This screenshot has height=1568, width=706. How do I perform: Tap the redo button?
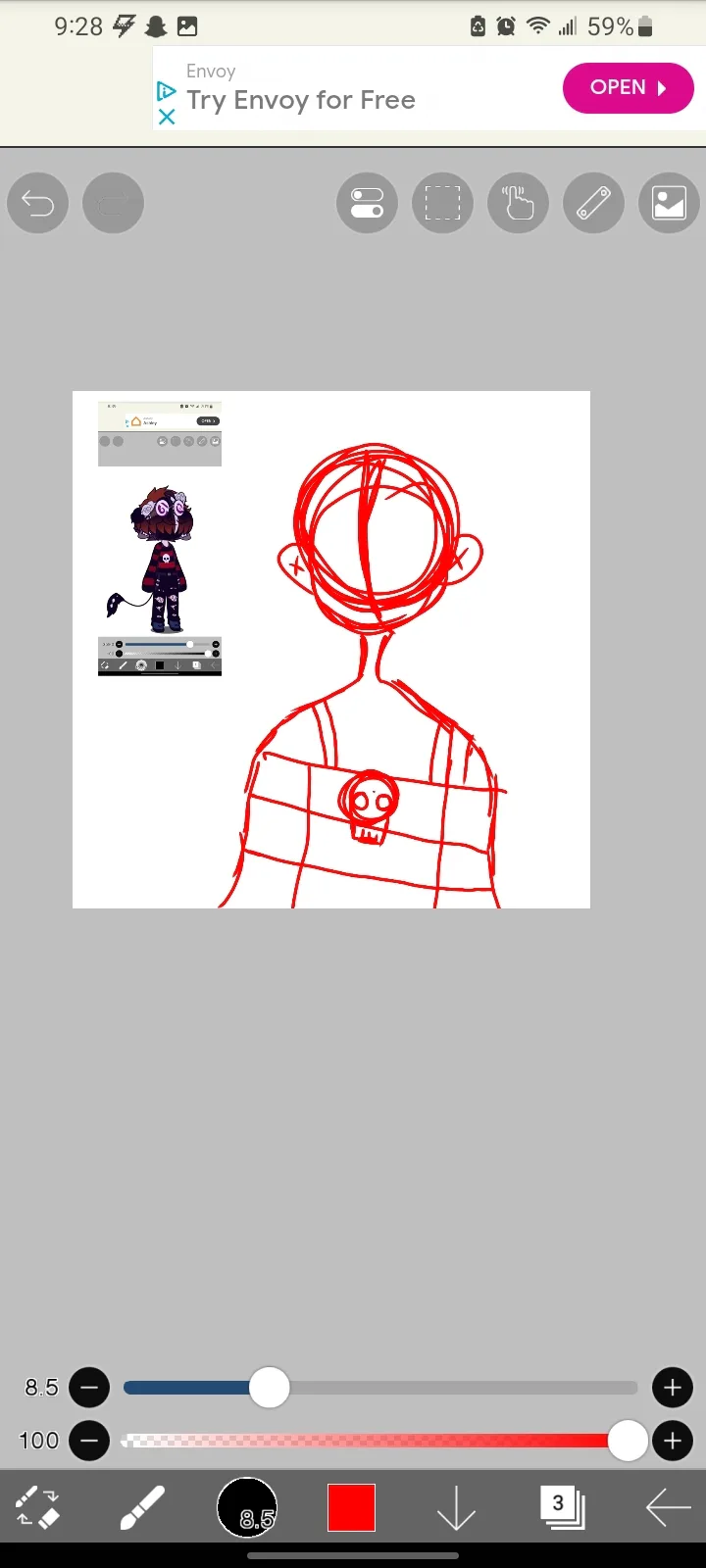[x=113, y=203]
